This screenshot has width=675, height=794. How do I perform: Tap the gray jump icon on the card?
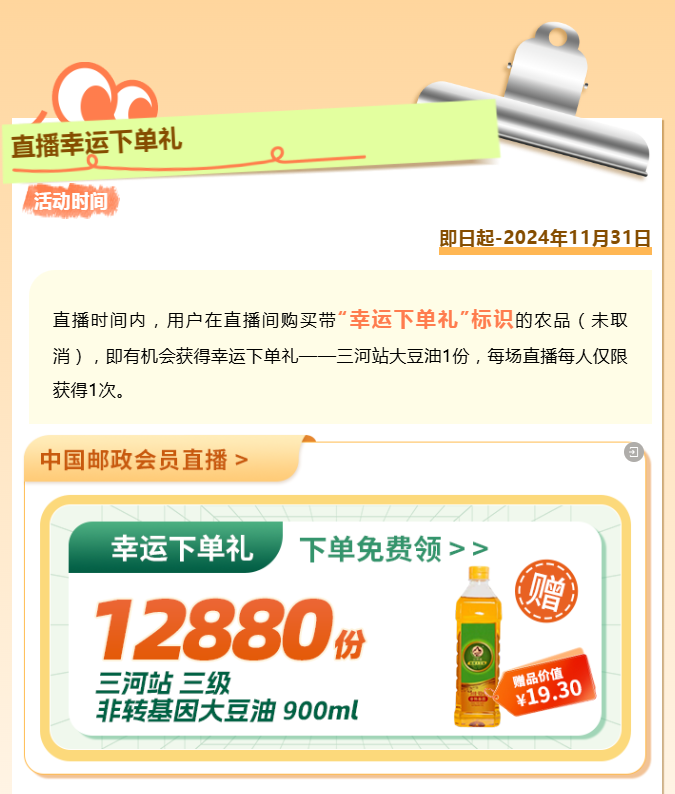pos(633,452)
